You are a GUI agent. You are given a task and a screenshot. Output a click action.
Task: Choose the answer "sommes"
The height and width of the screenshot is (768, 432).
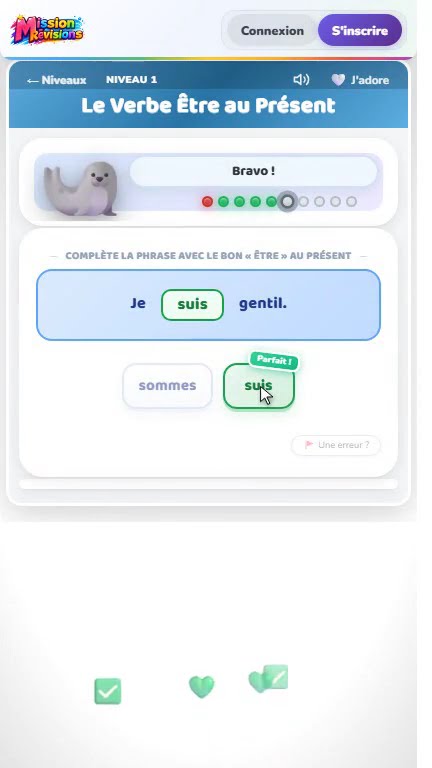(x=168, y=386)
